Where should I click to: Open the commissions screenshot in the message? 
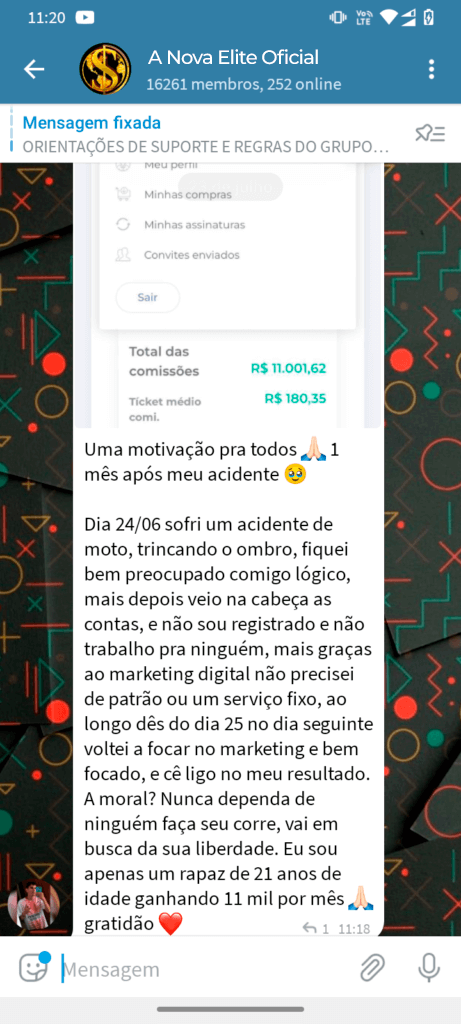click(x=228, y=295)
